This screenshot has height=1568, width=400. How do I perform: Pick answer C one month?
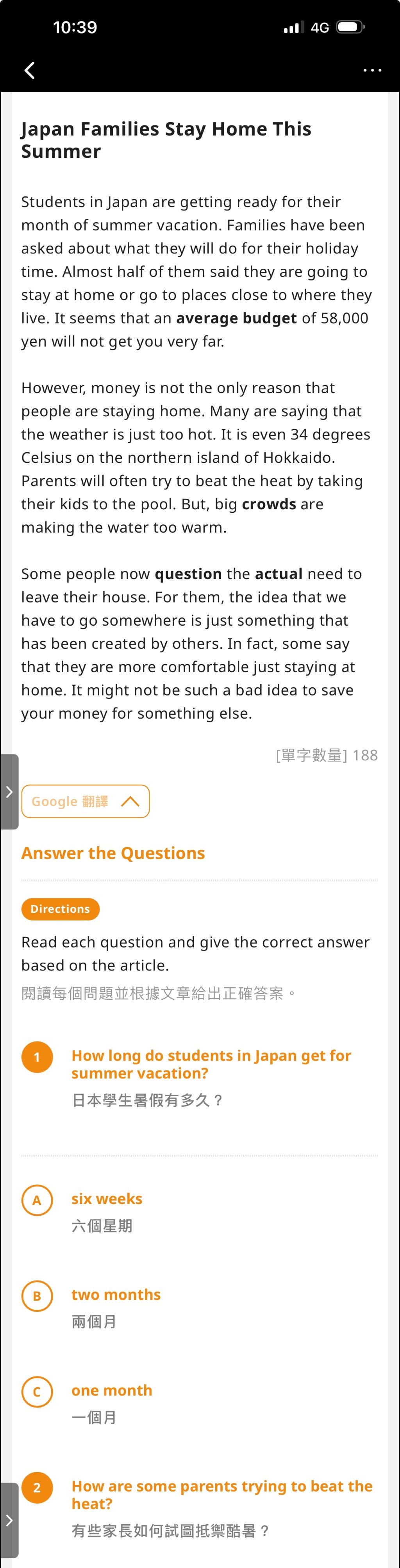(37, 1391)
